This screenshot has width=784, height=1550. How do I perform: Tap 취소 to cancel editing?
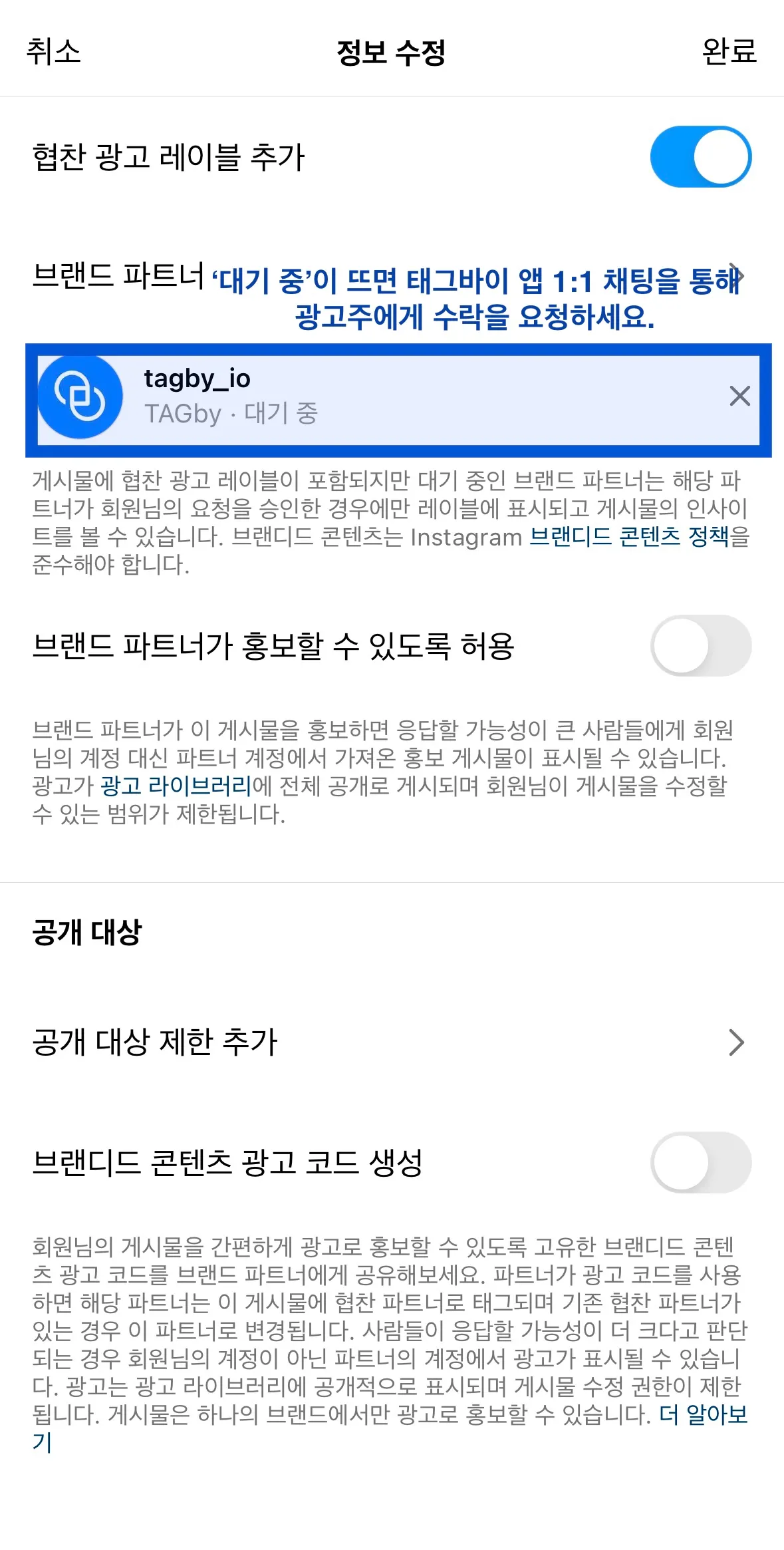53,51
